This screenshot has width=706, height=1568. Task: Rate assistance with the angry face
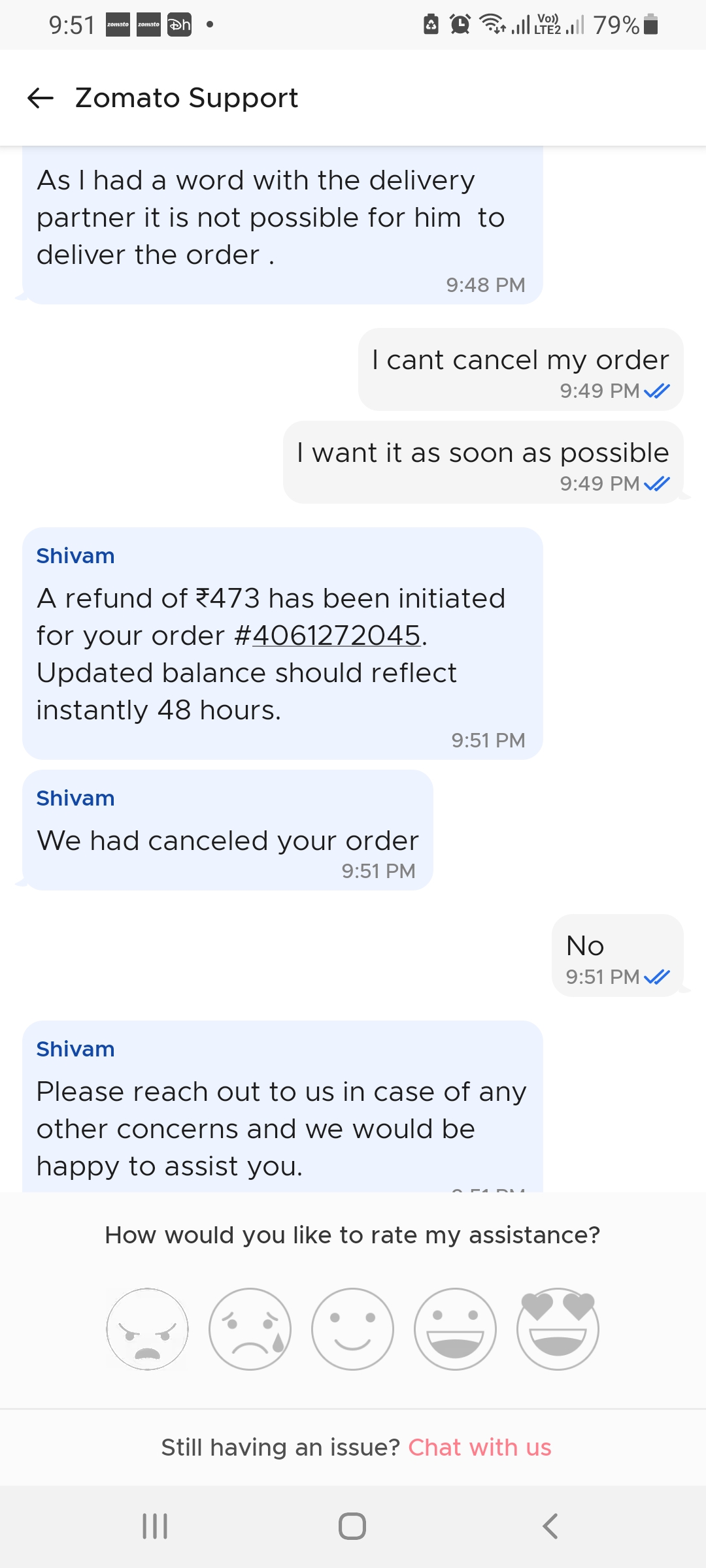(x=147, y=1329)
